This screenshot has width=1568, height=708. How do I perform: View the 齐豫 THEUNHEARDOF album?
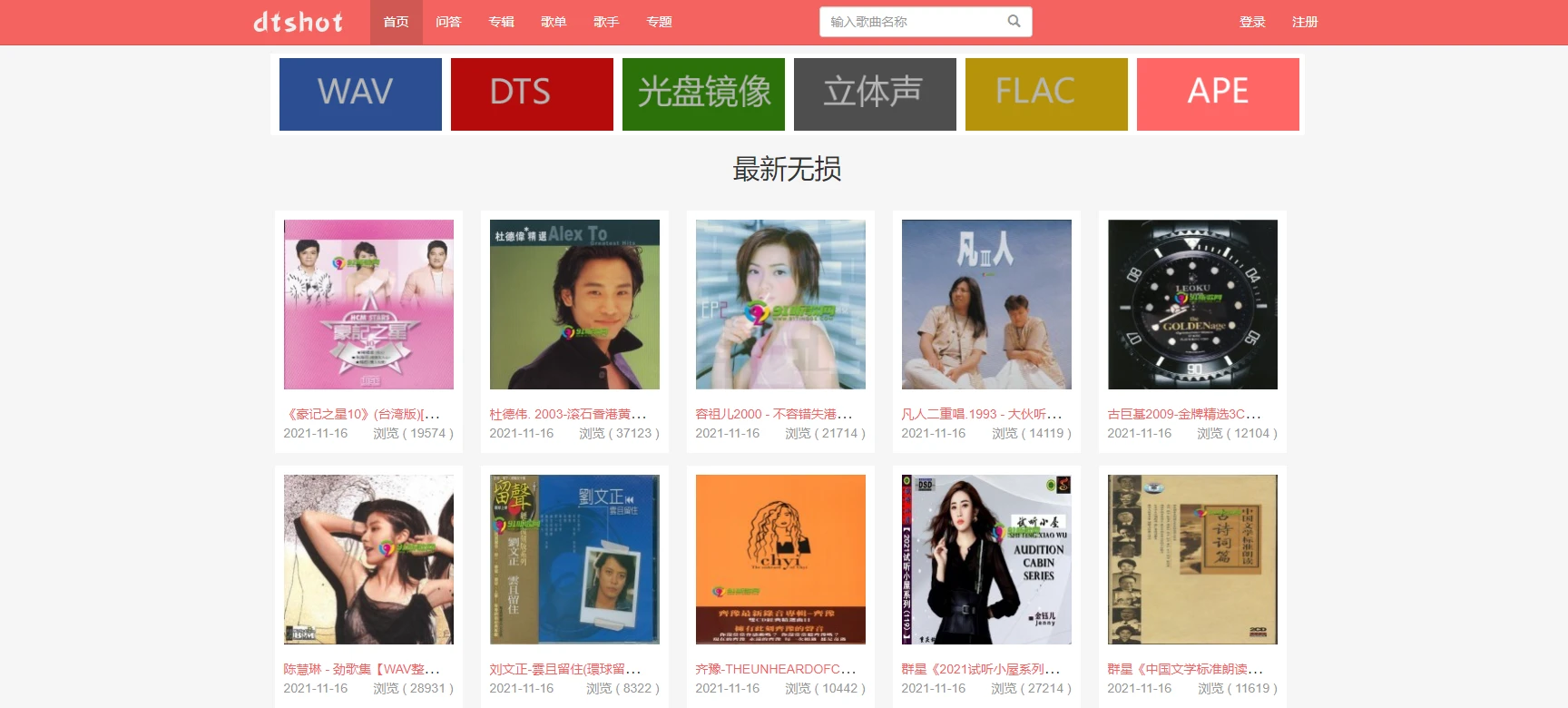tap(780, 560)
